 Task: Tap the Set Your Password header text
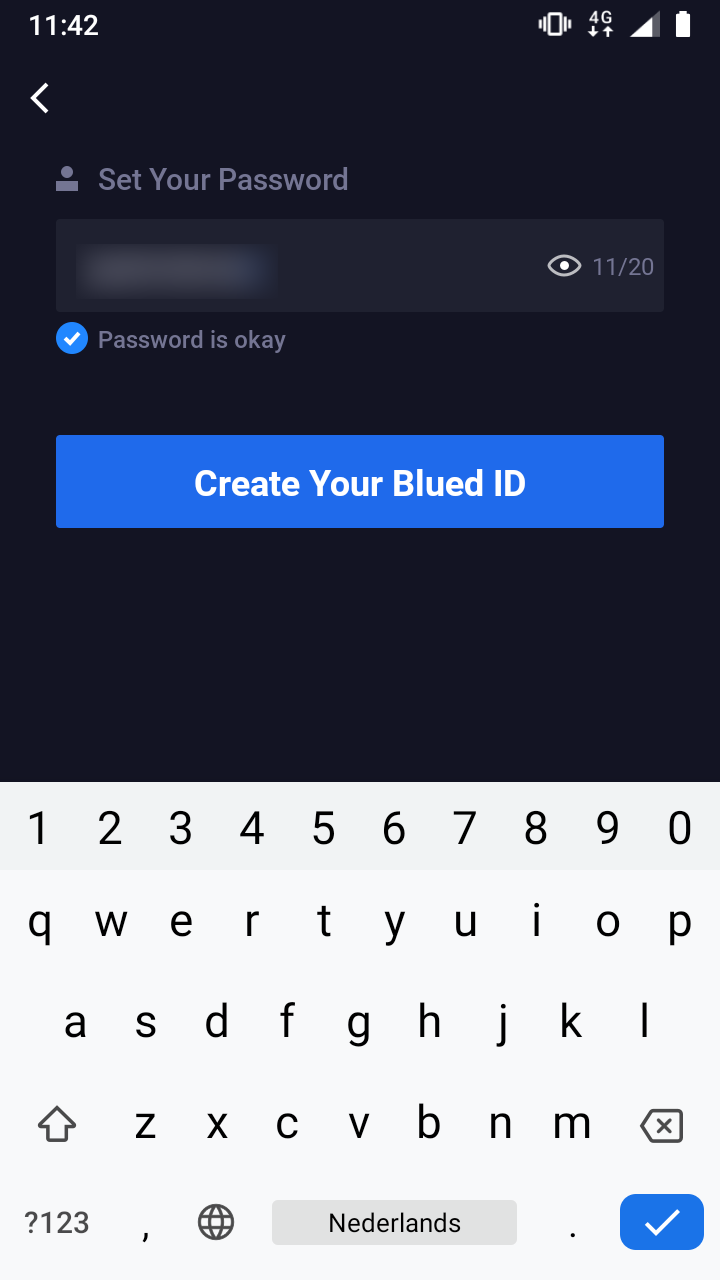pos(222,178)
